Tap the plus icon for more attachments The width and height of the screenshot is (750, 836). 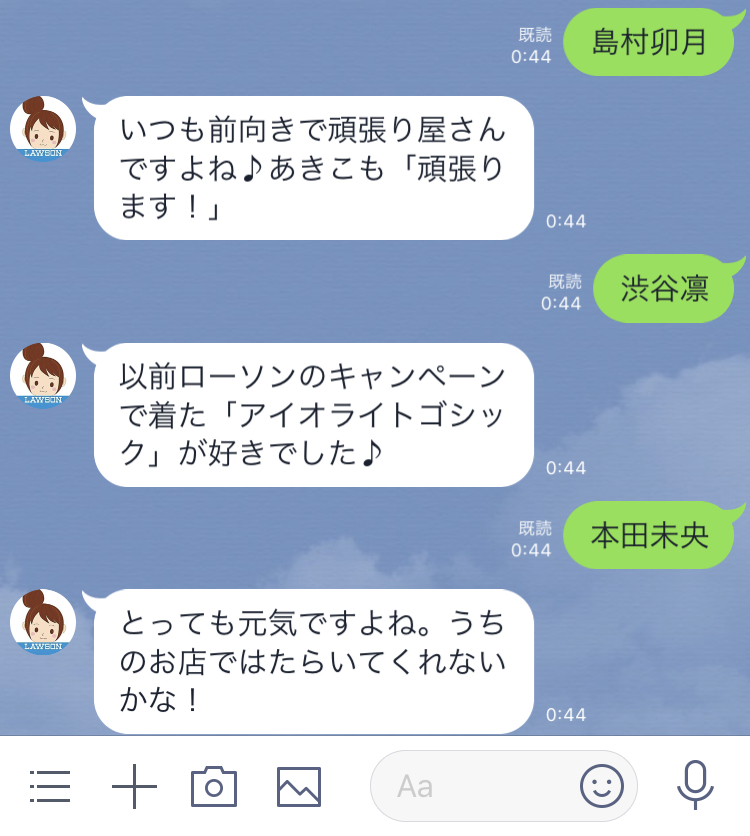point(134,787)
